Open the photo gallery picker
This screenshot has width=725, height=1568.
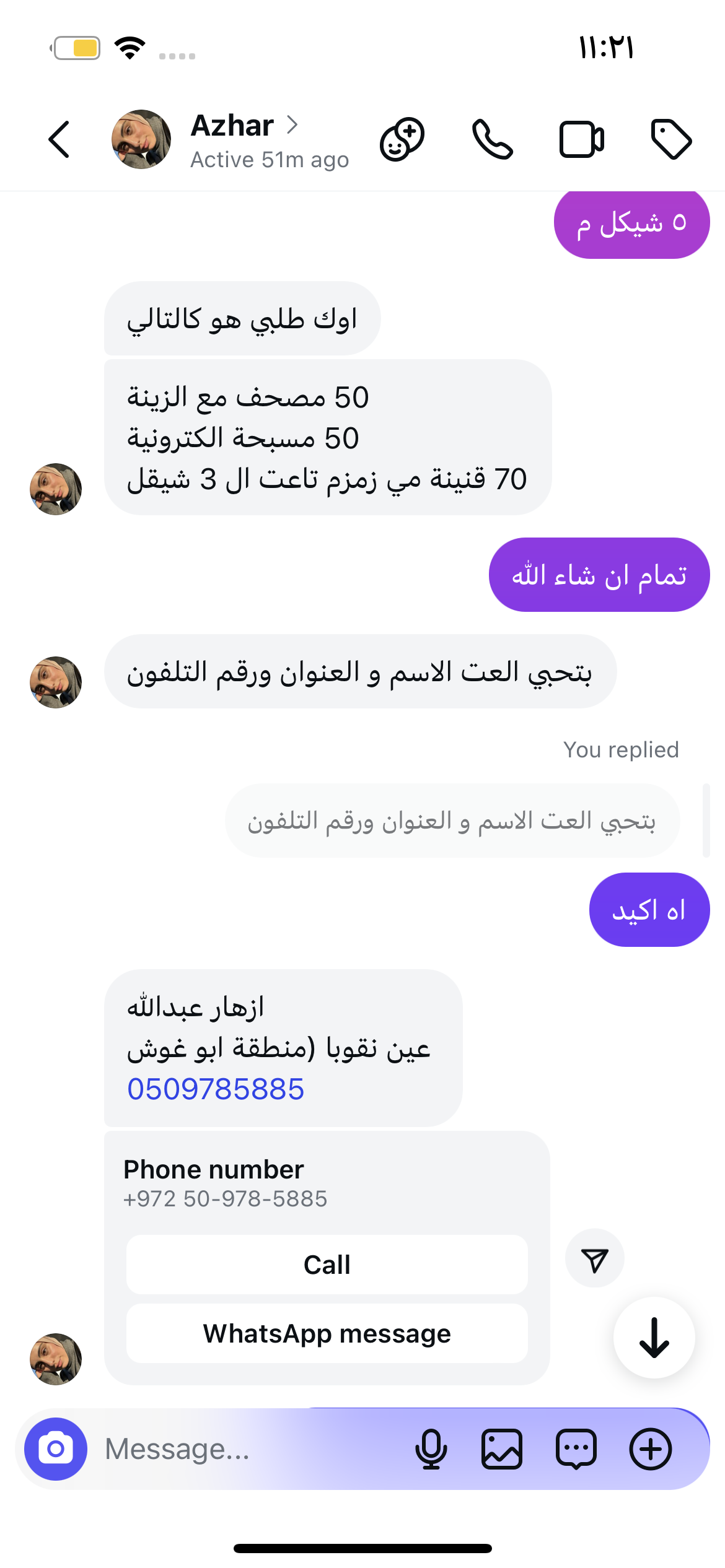tap(502, 1449)
